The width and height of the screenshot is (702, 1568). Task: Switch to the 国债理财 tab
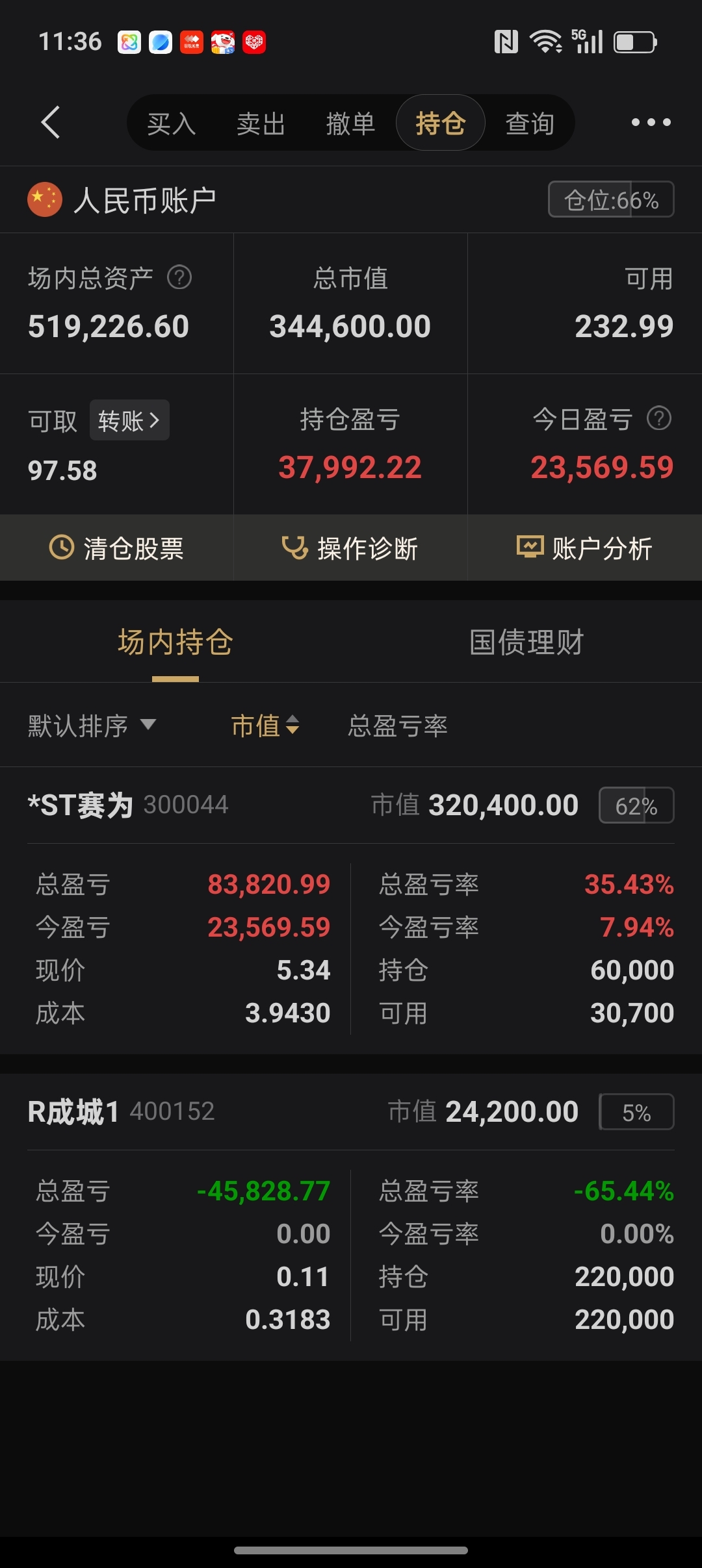point(526,642)
